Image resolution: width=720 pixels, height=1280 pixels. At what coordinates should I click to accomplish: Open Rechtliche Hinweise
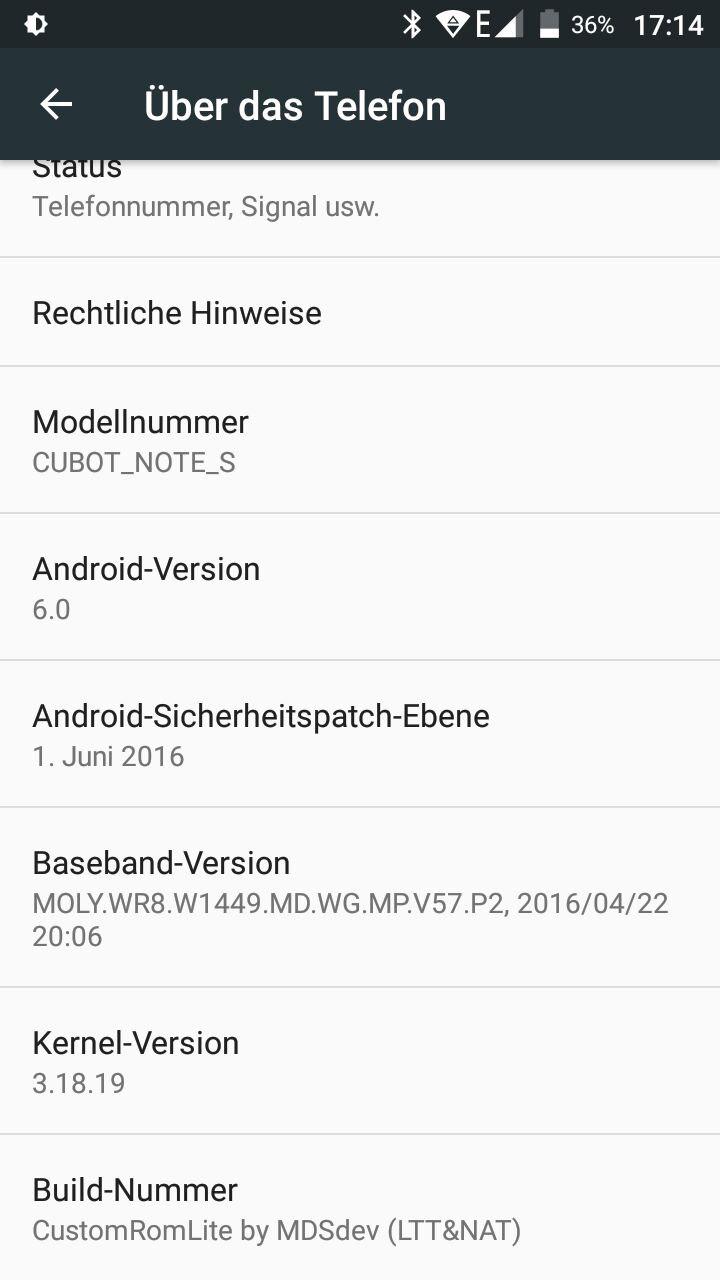[360, 313]
